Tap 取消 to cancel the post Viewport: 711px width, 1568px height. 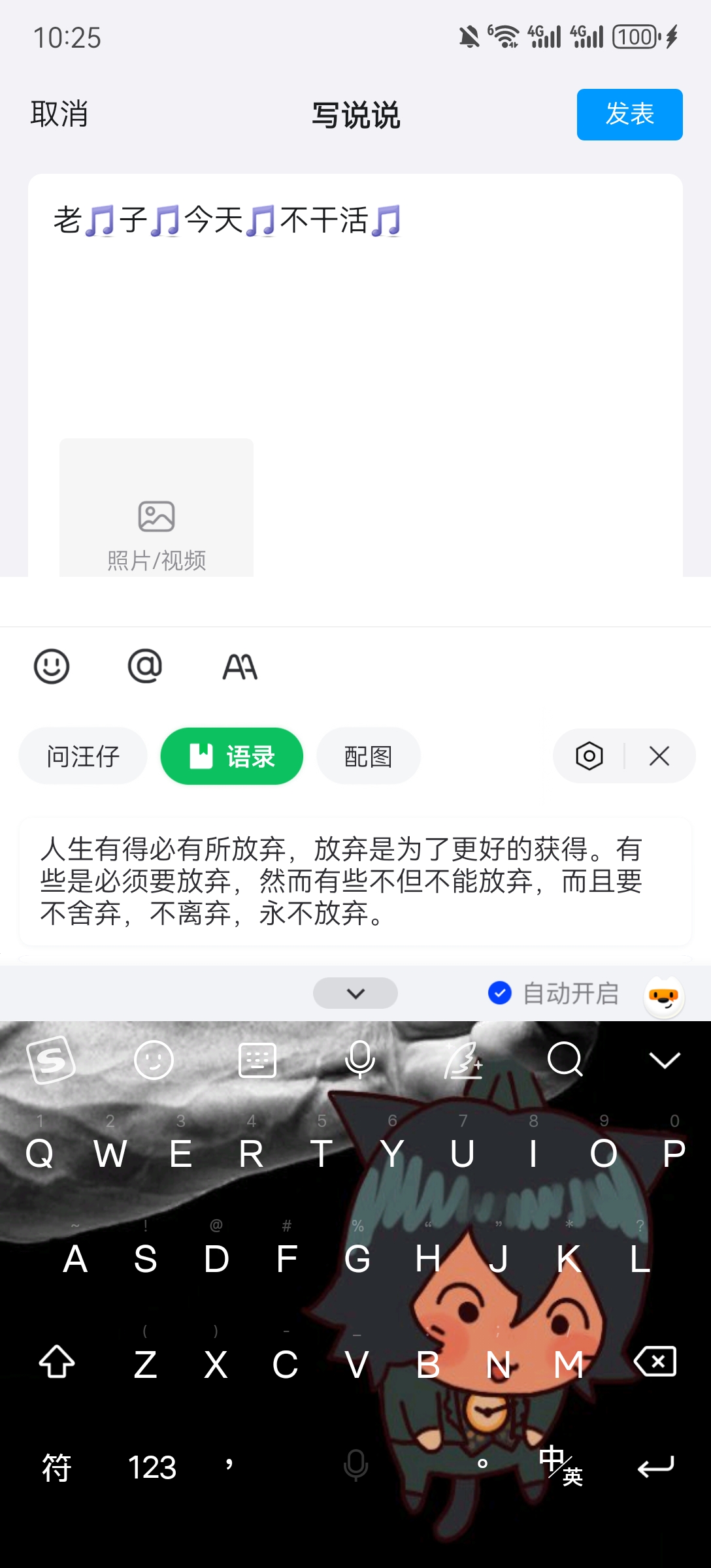click(x=59, y=114)
